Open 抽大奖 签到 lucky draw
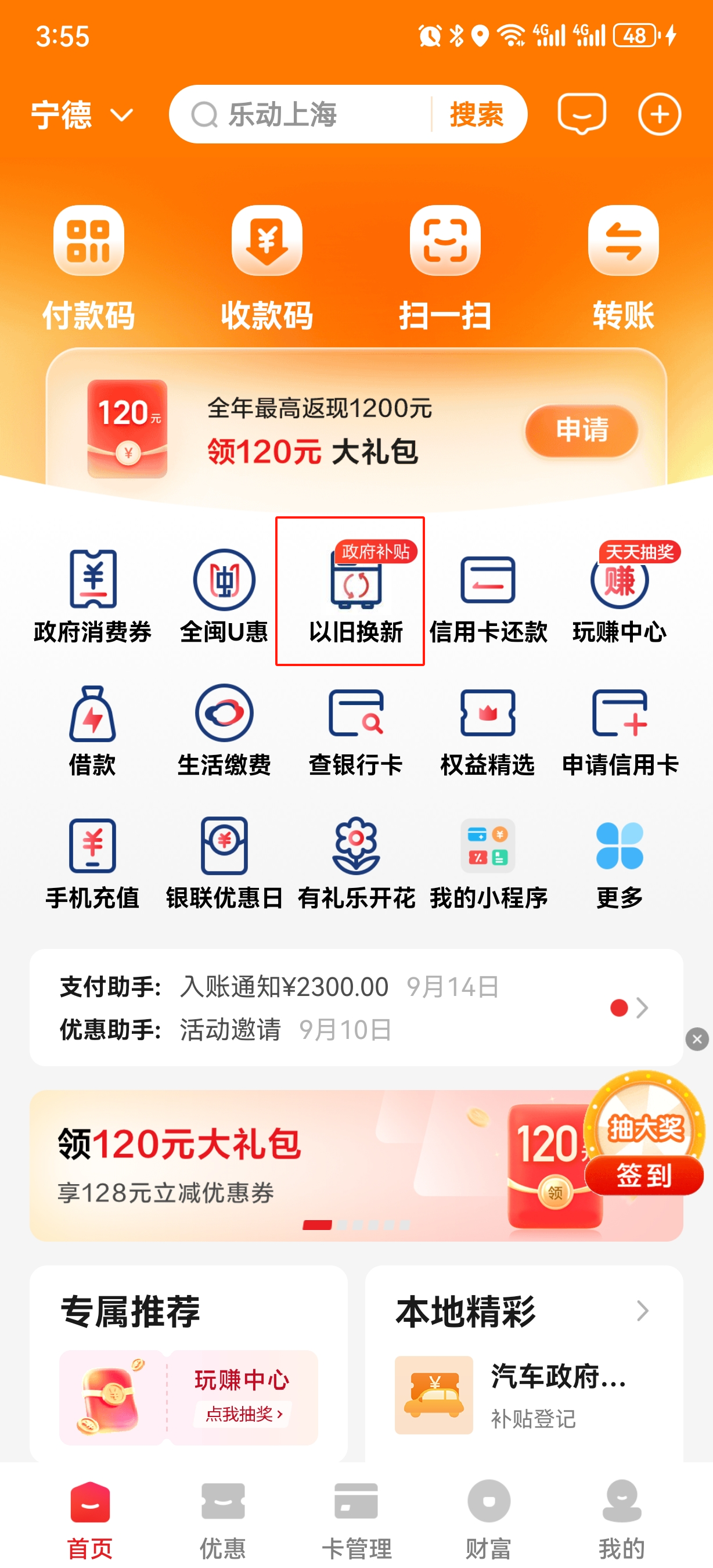The image size is (713, 1568). click(644, 1137)
